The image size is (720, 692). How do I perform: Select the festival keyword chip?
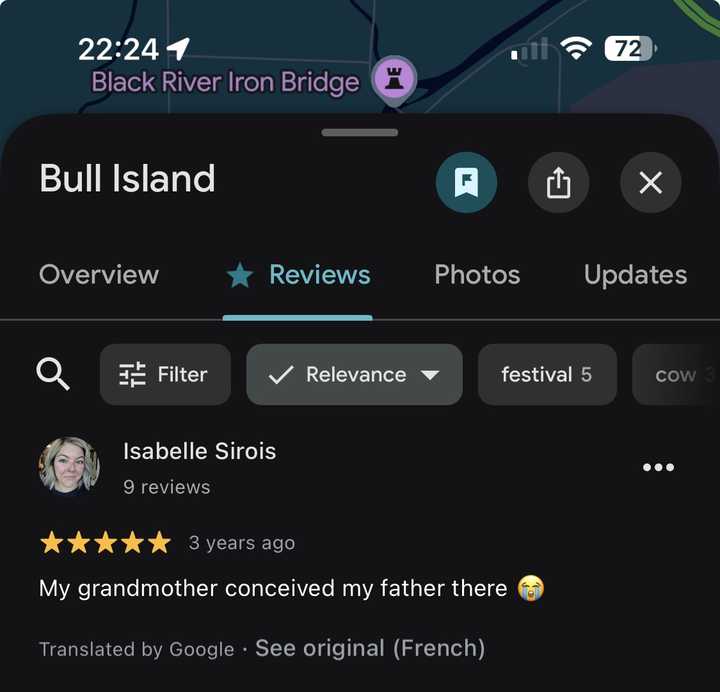pos(546,375)
